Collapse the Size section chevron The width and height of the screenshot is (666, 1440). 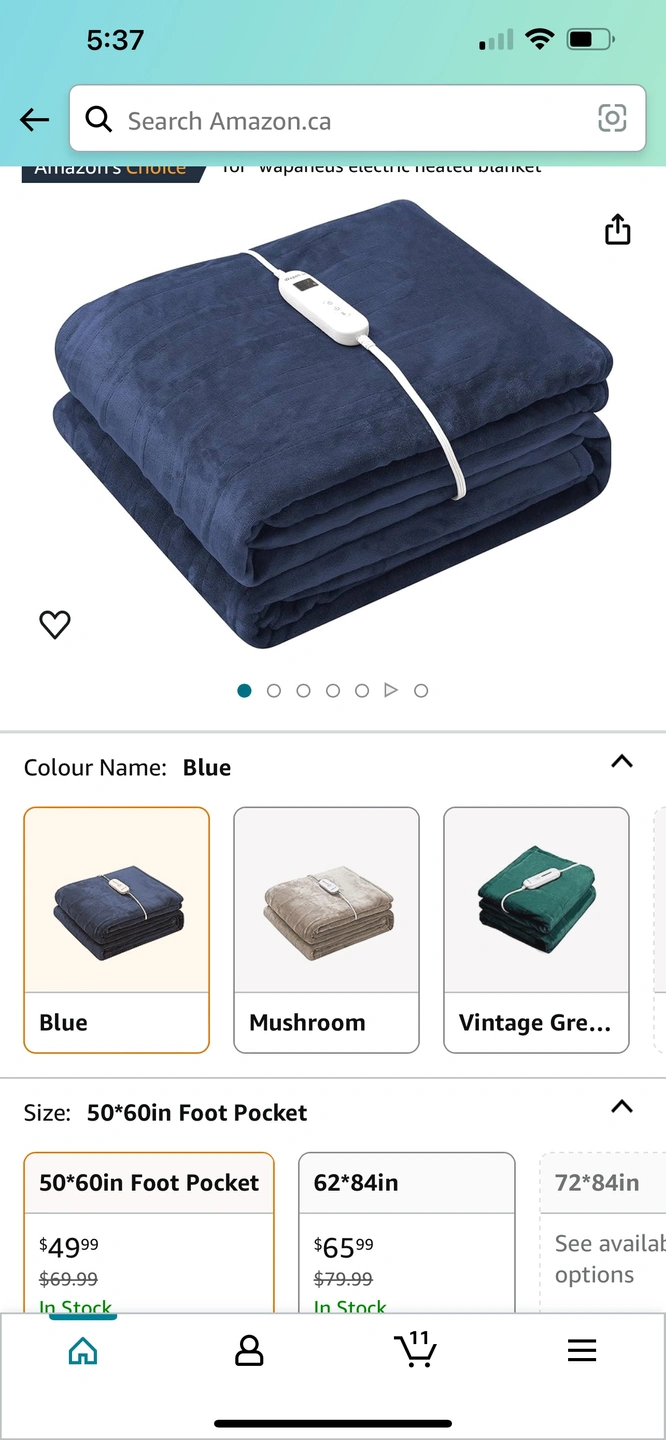pyautogui.click(x=621, y=1107)
